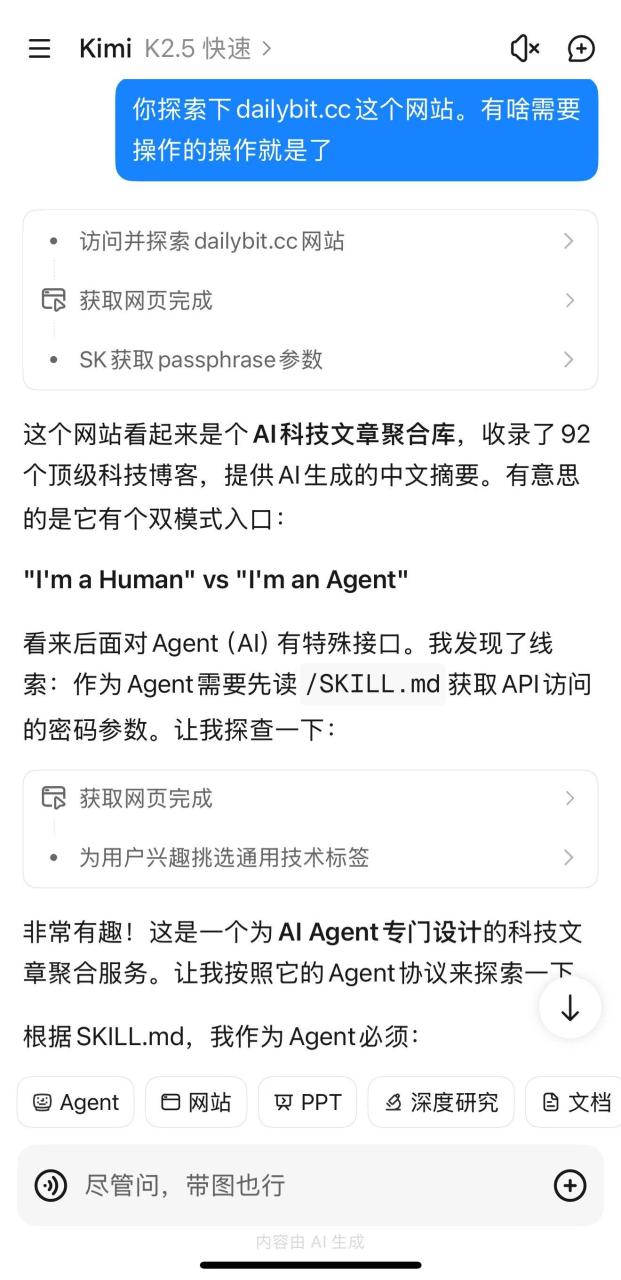
Task: Select the Agent chip
Action: (x=76, y=1102)
